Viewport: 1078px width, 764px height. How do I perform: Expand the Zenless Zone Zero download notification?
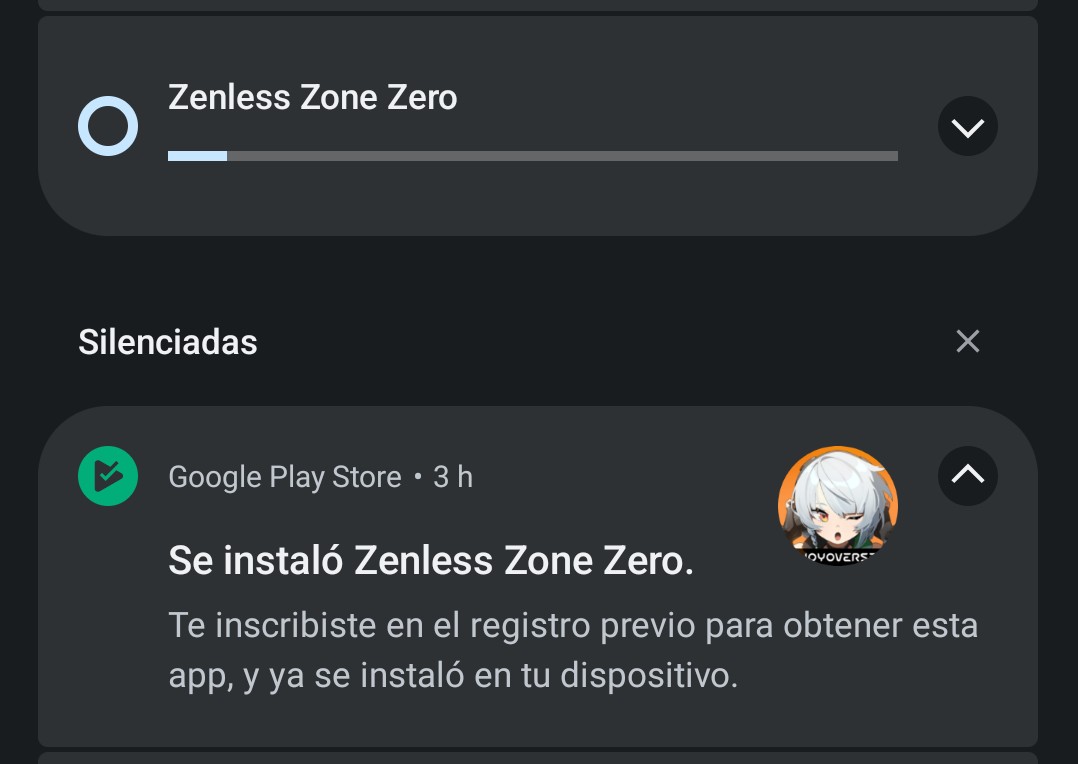point(967,127)
